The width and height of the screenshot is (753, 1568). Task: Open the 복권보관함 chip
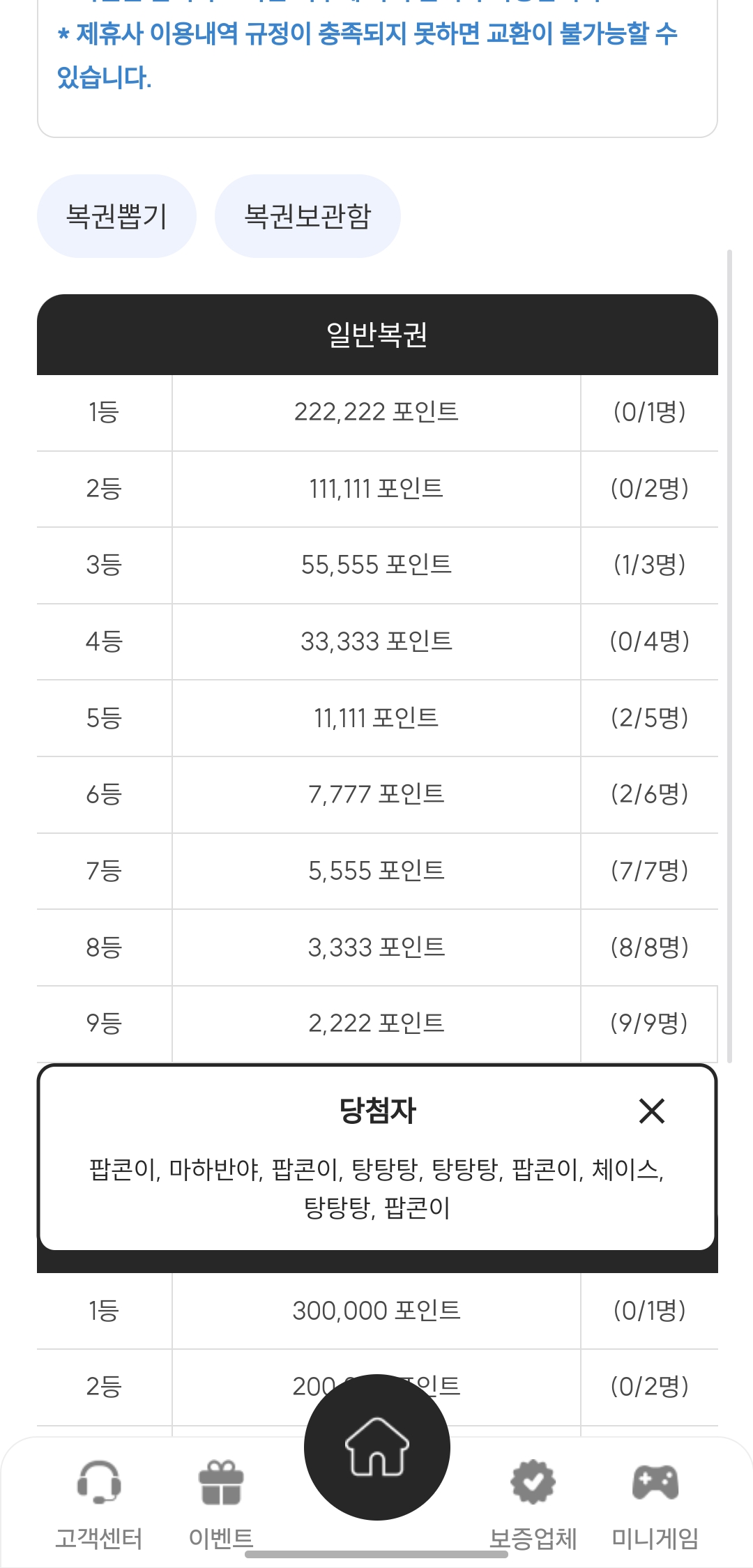click(307, 216)
